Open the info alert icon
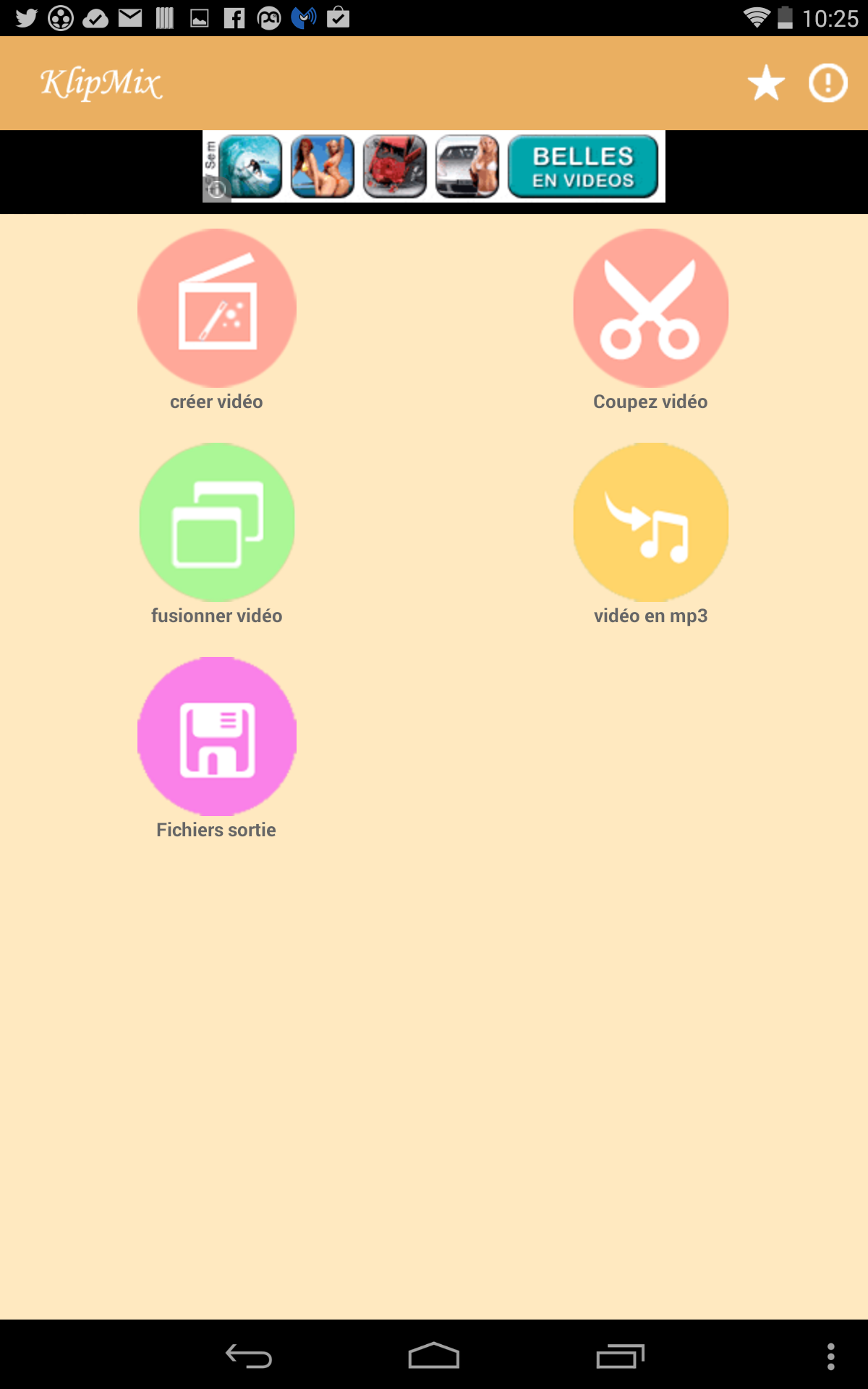The image size is (868, 1389). 827,83
